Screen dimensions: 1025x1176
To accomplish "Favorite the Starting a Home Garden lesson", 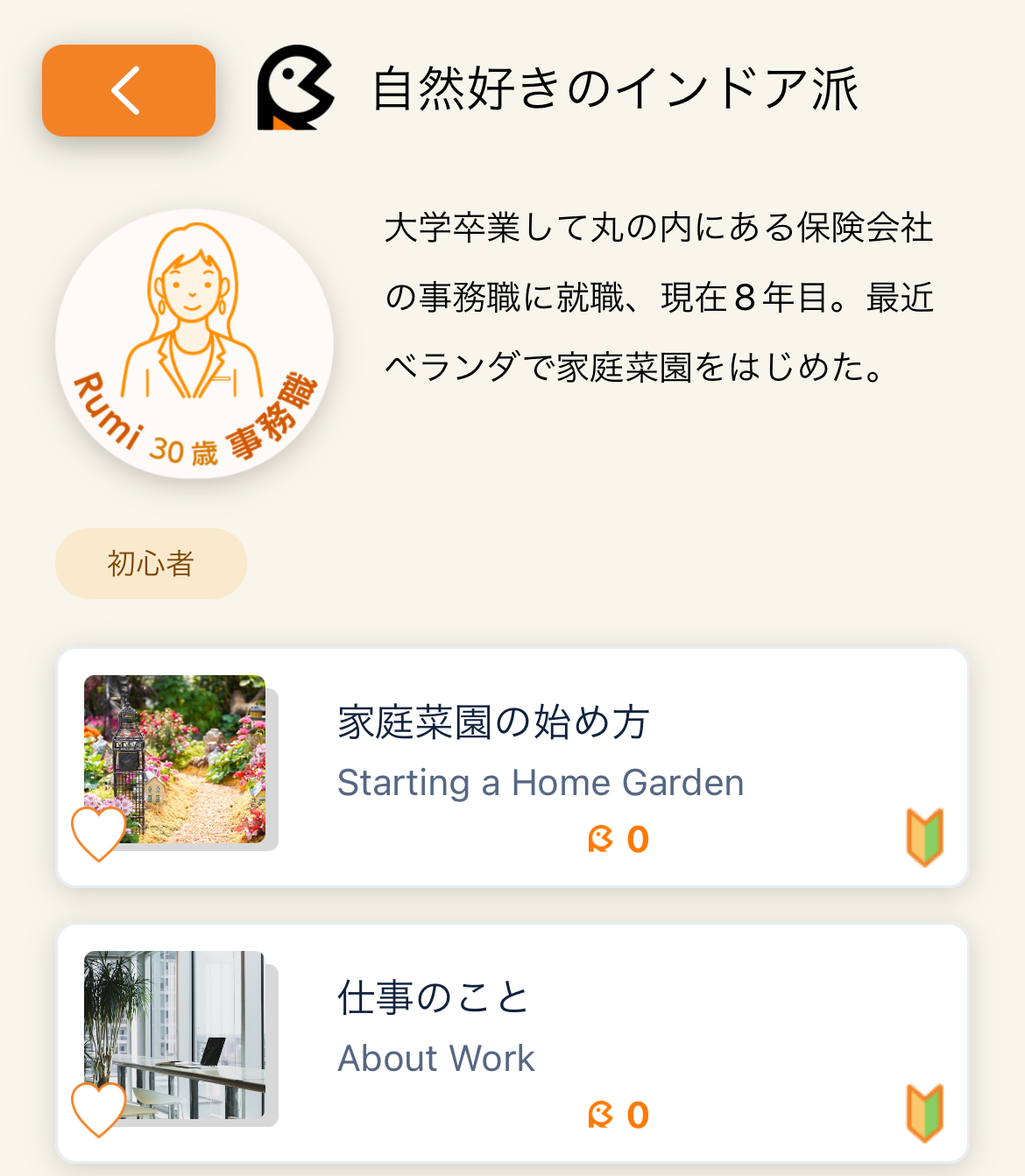I will point(98,833).
